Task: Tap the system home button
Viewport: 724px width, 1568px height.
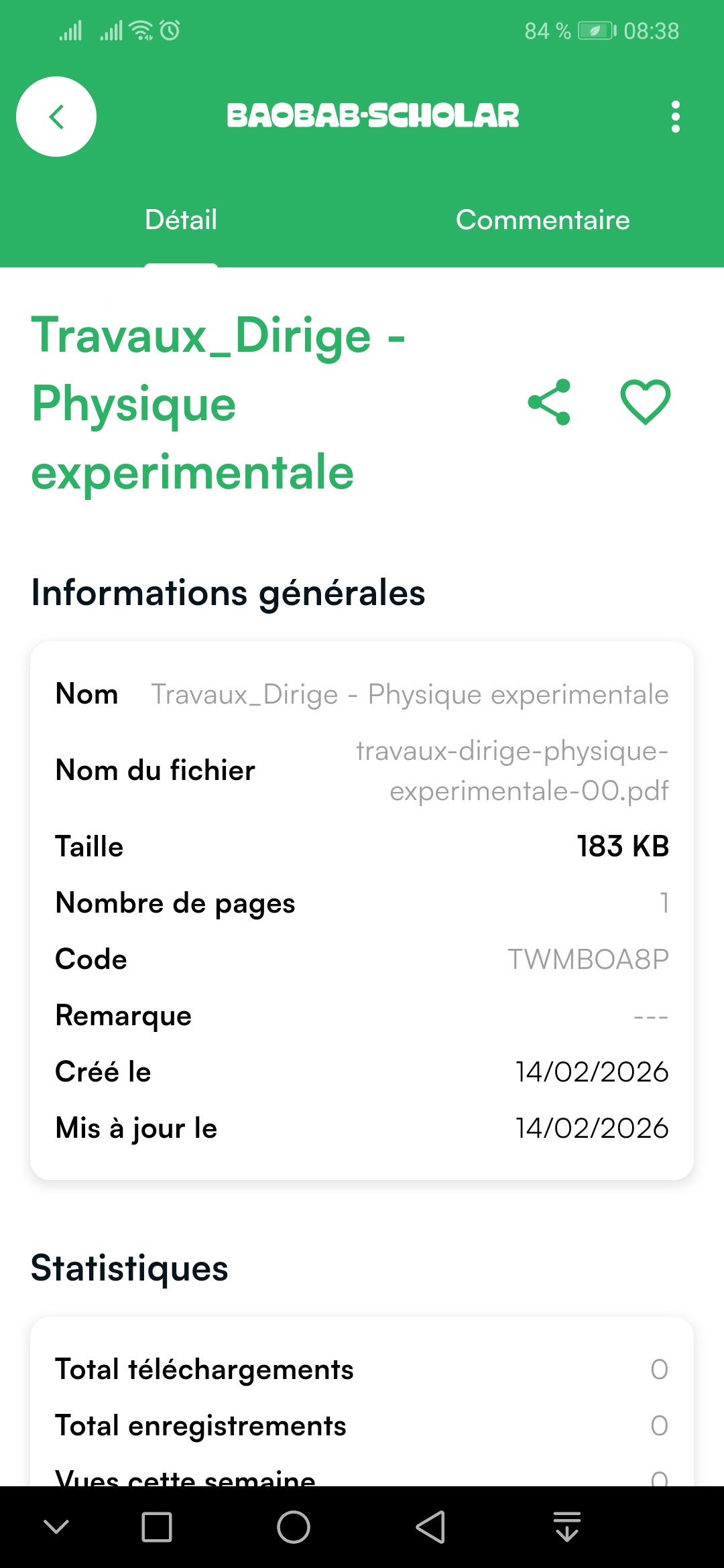Action: pyautogui.click(x=294, y=1528)
